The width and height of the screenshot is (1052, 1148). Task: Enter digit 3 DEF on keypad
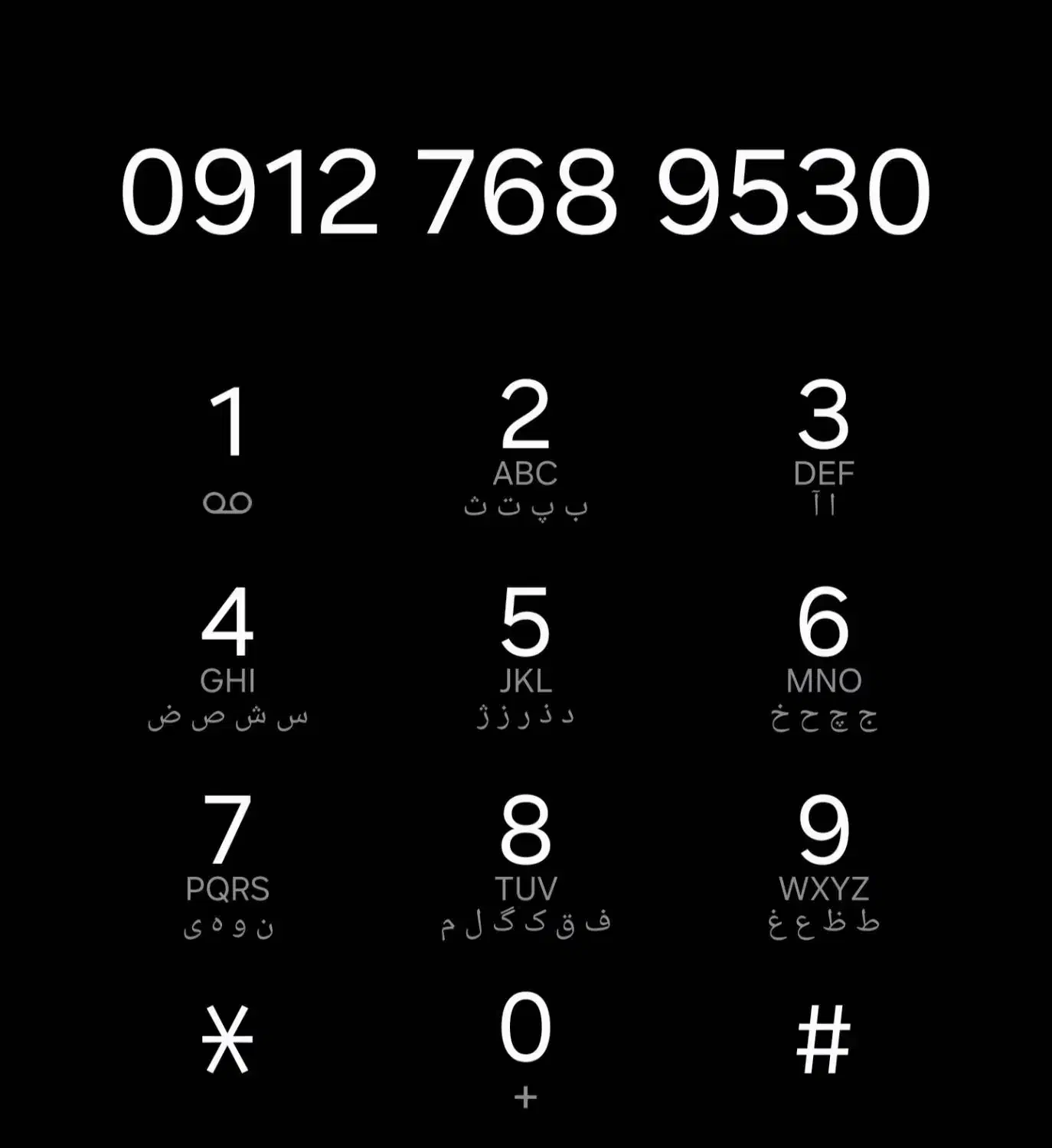coord(824,449)
